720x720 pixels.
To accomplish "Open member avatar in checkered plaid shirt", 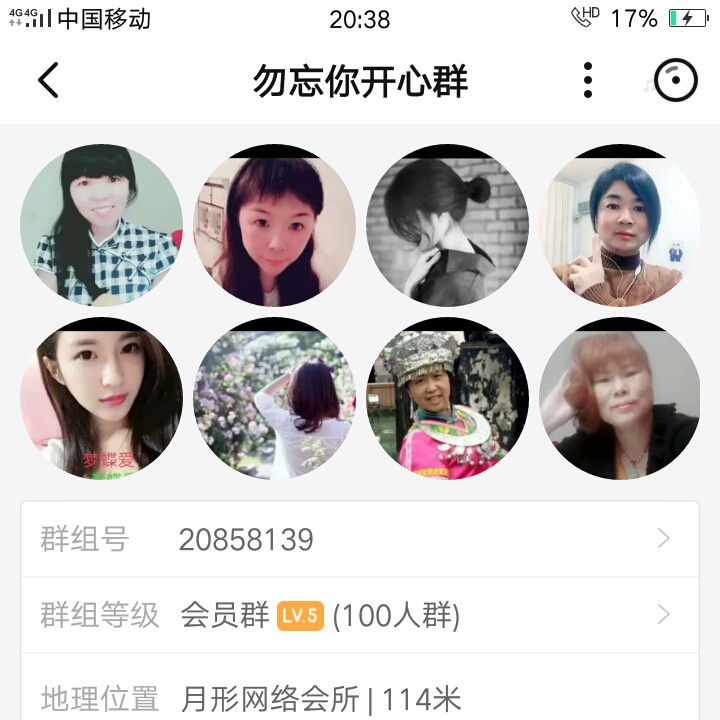I will 102,225.
